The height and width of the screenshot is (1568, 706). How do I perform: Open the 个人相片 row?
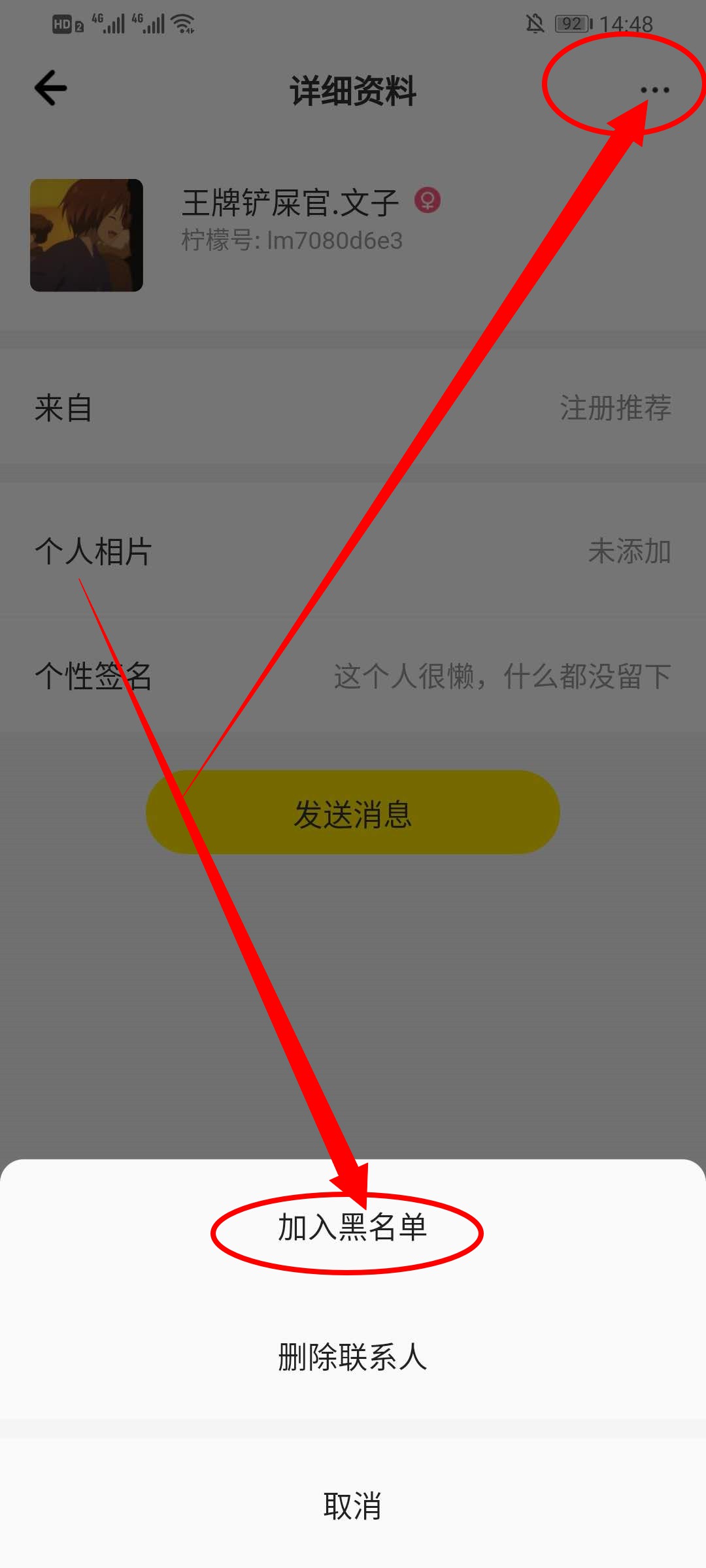[352, 551]
